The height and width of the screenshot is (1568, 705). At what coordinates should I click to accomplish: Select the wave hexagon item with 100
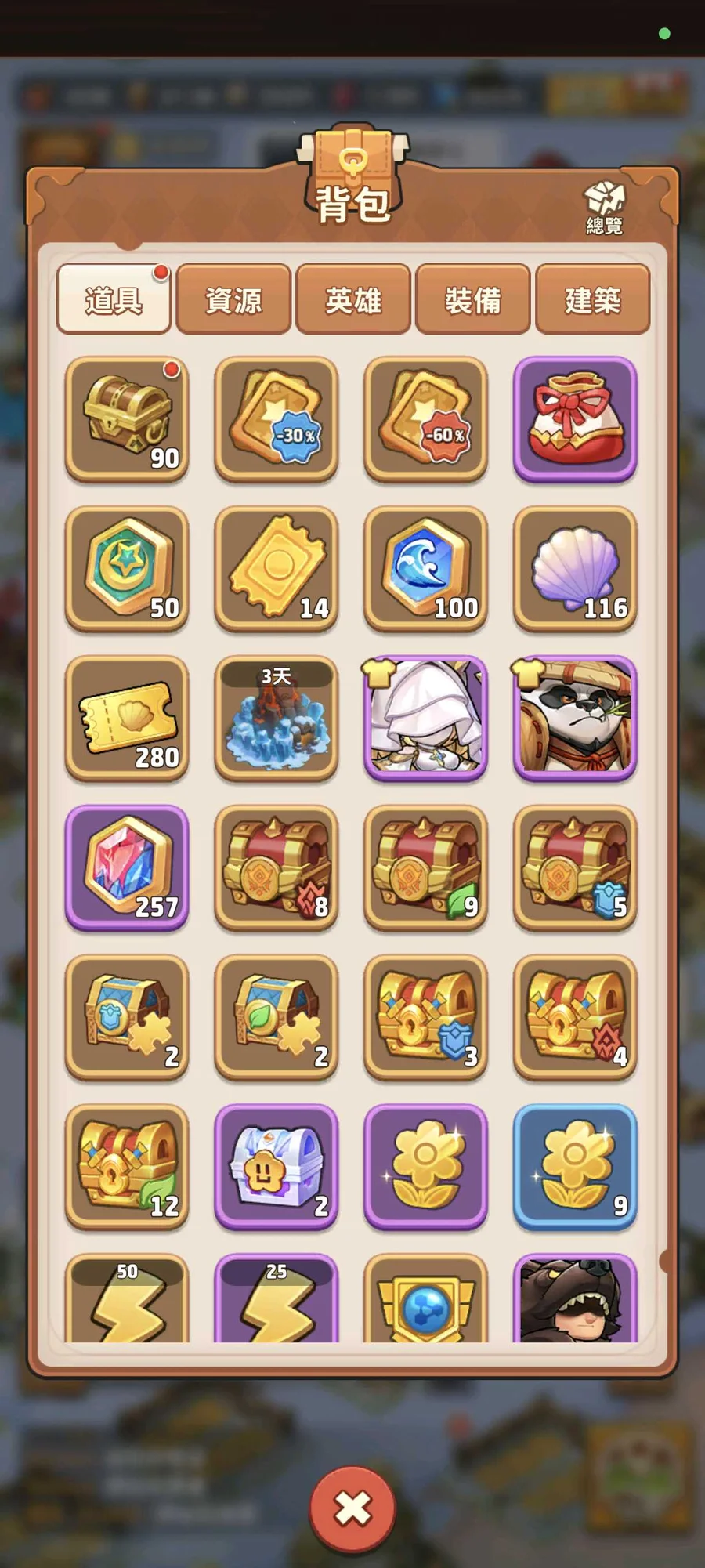click(425, 568)
